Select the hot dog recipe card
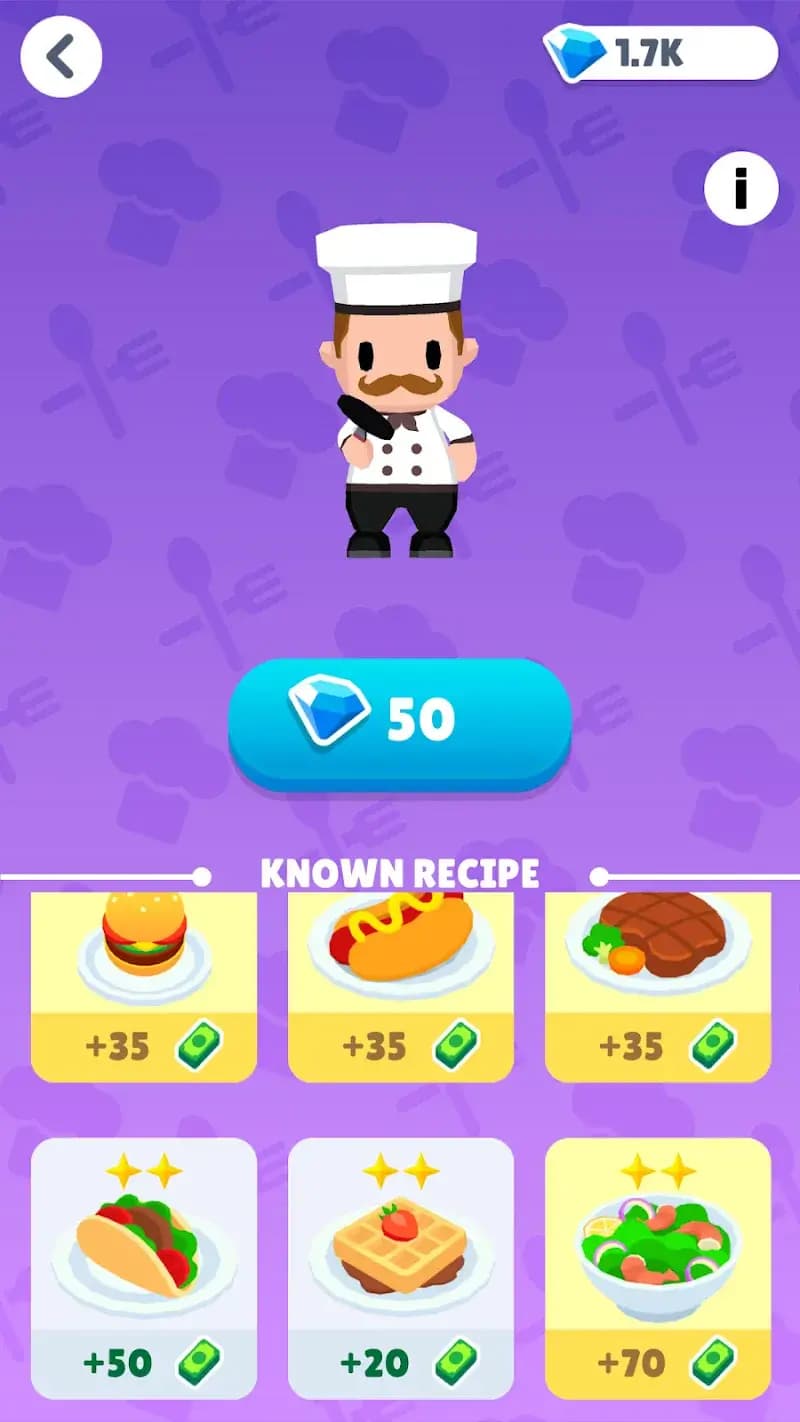The image size is (800, 1422). [401, 985]
